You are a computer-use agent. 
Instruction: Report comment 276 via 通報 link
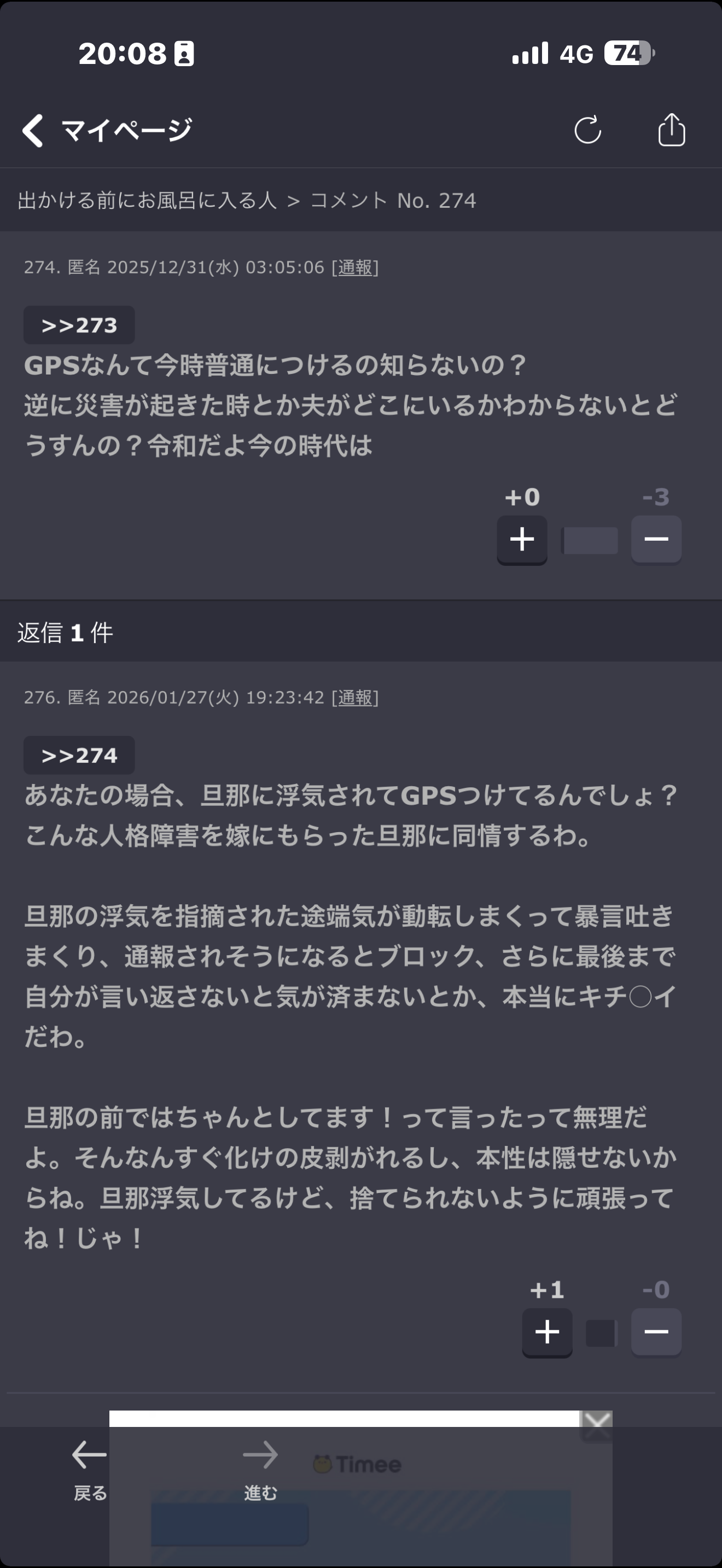click(x=354, y=698)
